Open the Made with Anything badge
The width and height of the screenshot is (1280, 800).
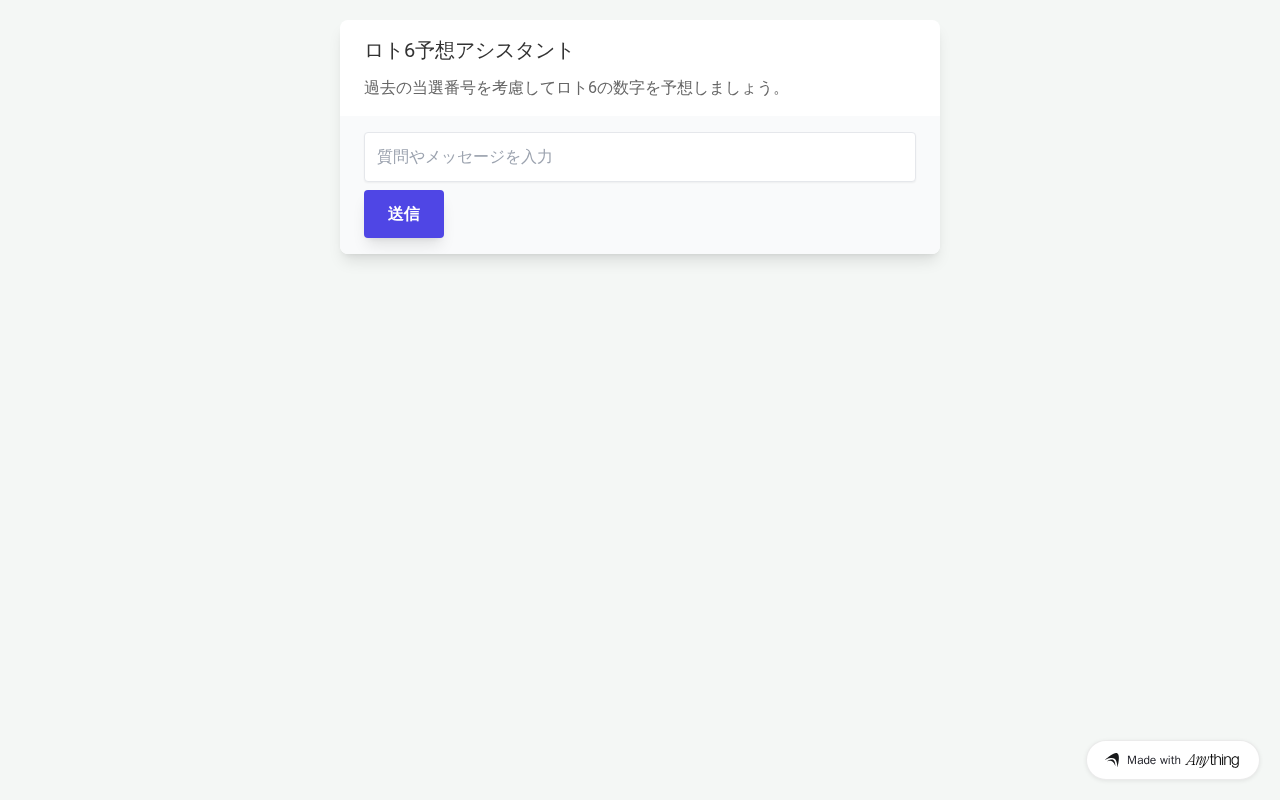click(1172, 760)
